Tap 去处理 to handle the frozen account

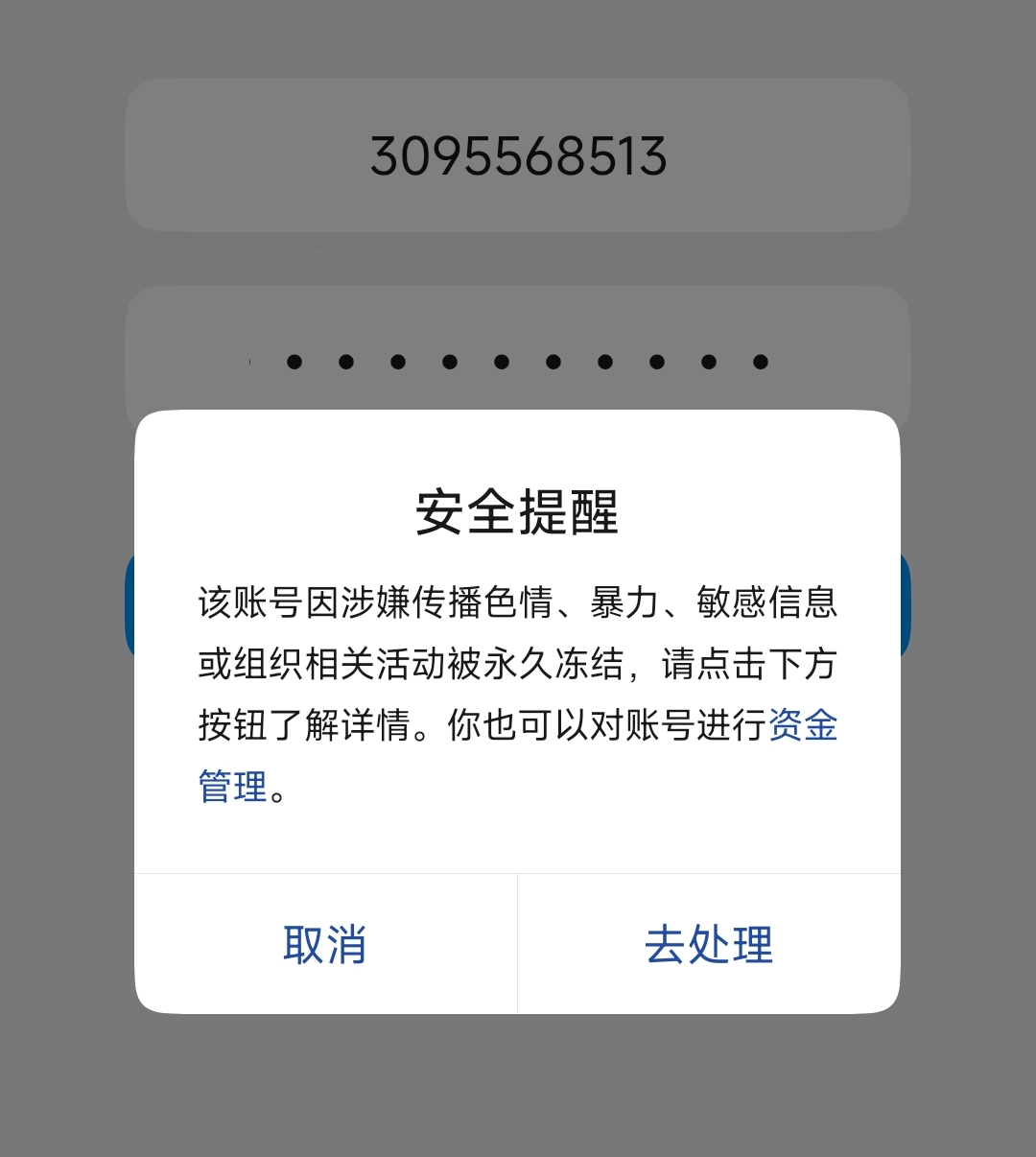point(708,944)
